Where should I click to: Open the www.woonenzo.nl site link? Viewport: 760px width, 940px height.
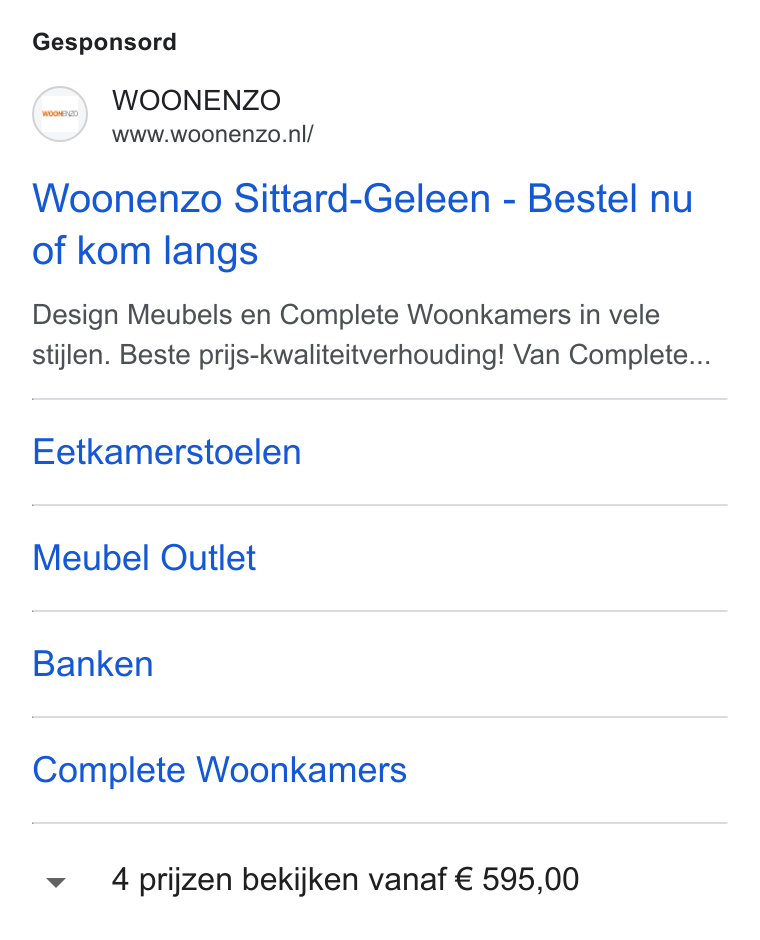[x=212, y=134]
